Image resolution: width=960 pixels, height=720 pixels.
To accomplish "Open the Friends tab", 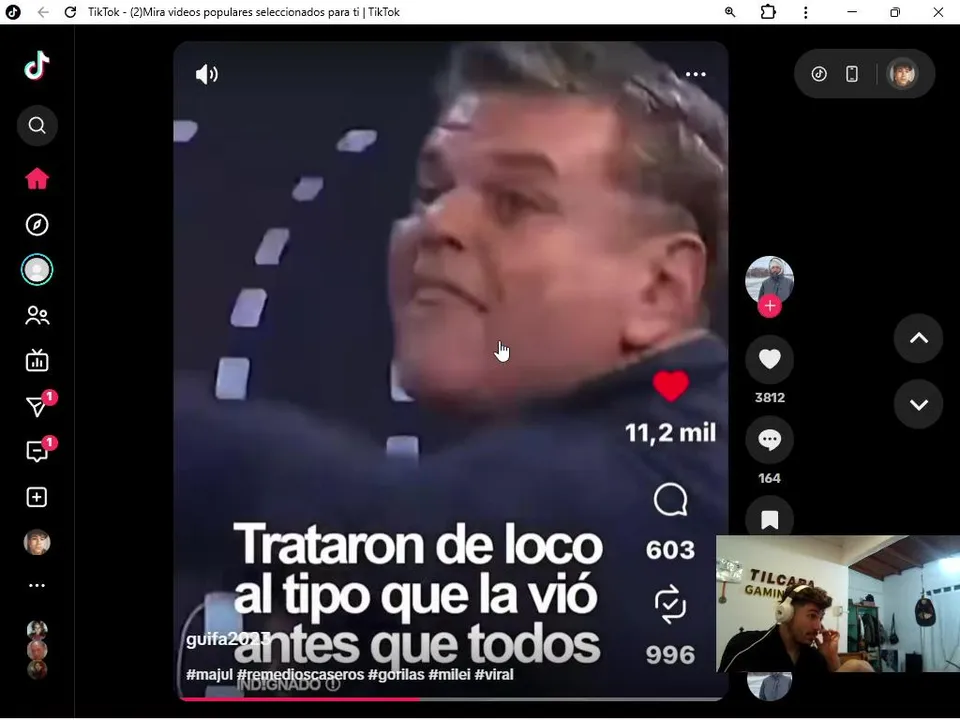I will point(37,316).
